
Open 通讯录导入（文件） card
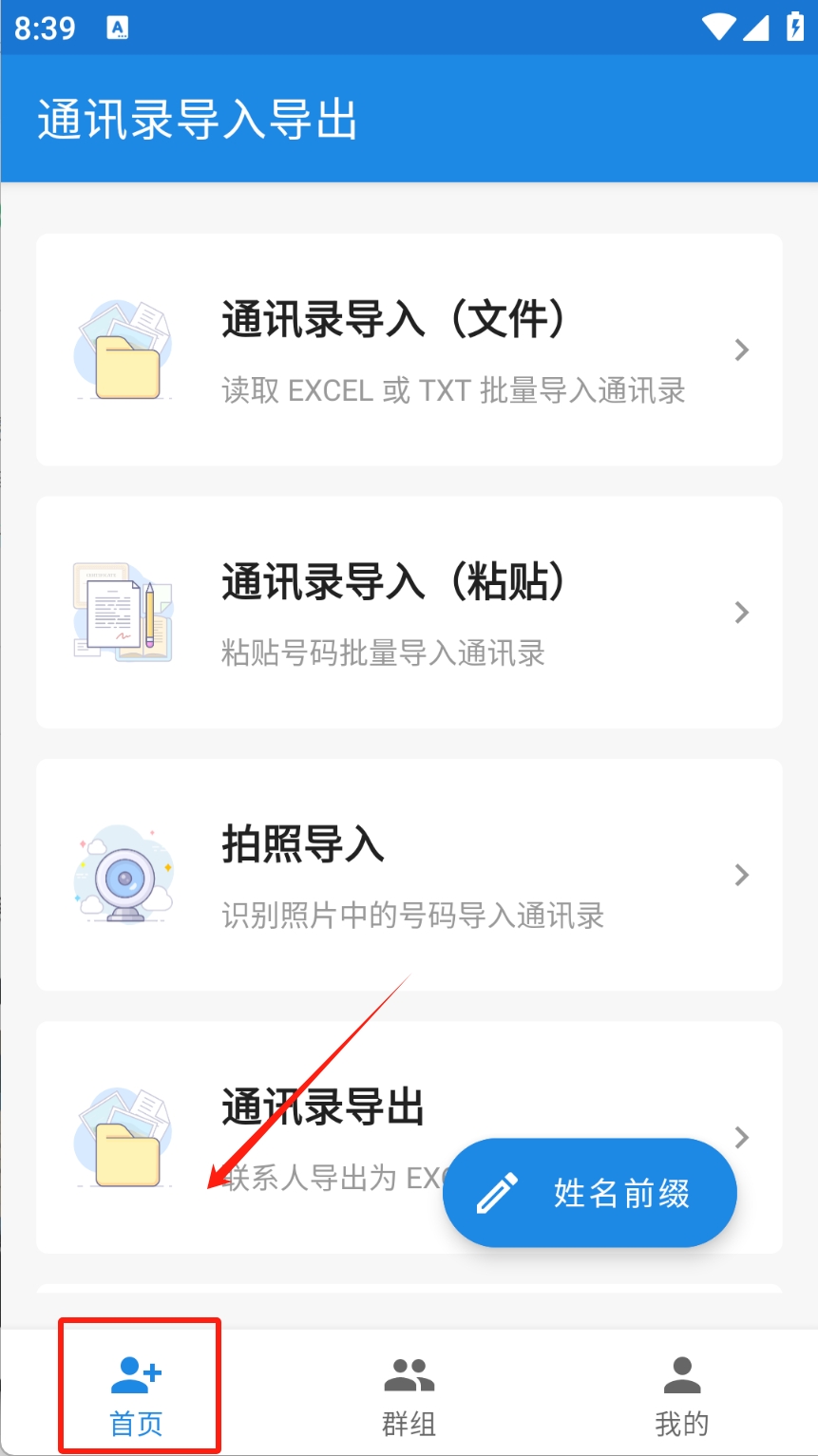(x=409, y=350)
